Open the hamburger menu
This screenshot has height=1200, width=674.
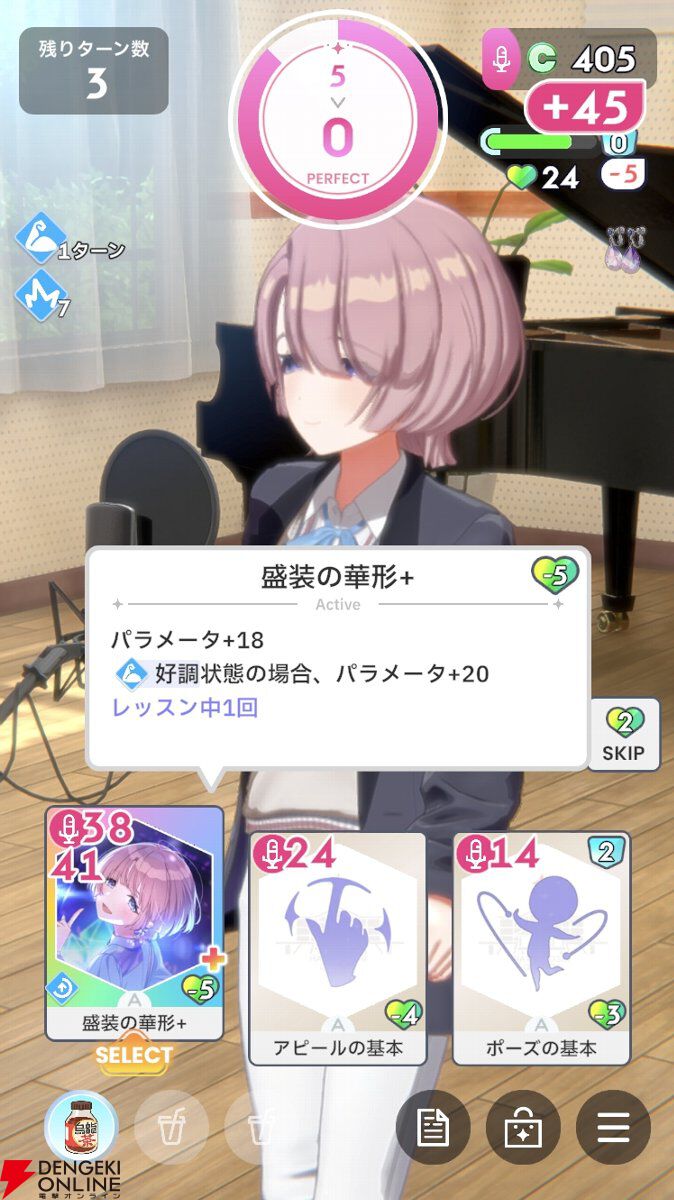[x=613, y=1129]
